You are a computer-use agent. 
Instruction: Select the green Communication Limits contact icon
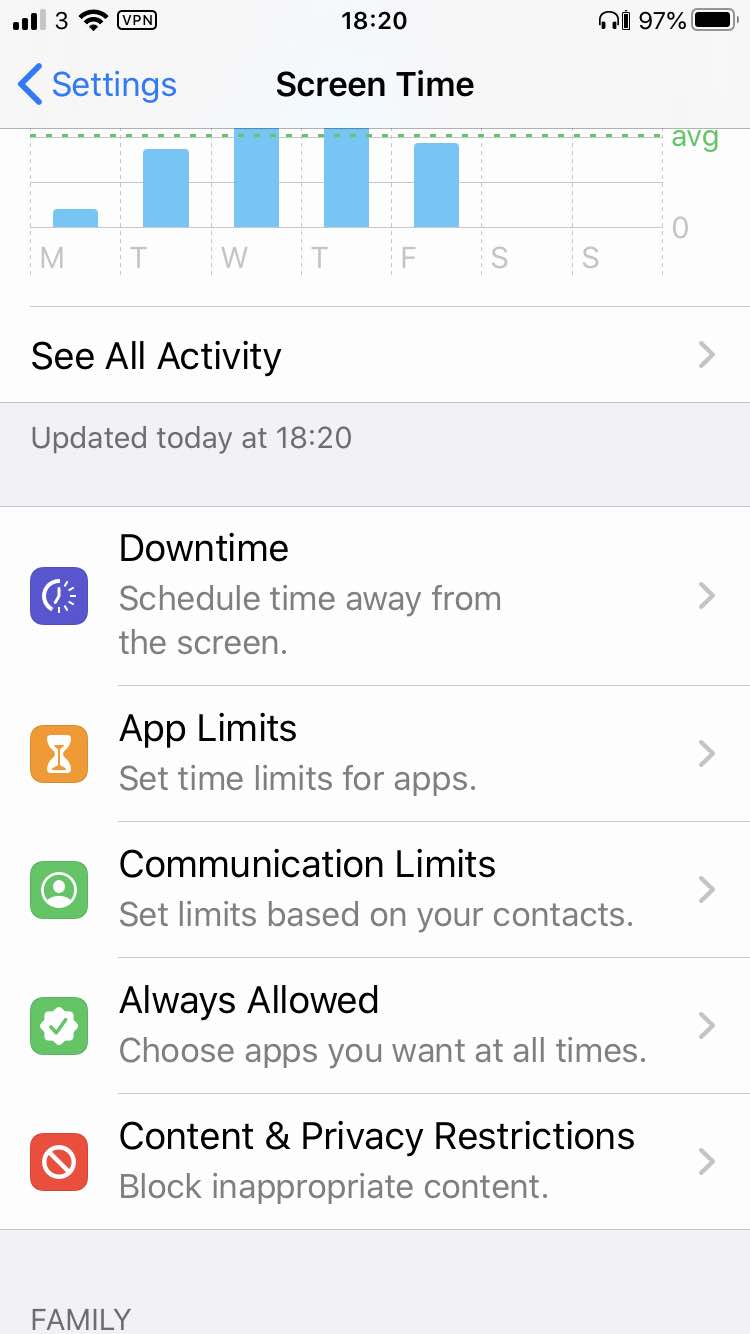pos(58,889)
